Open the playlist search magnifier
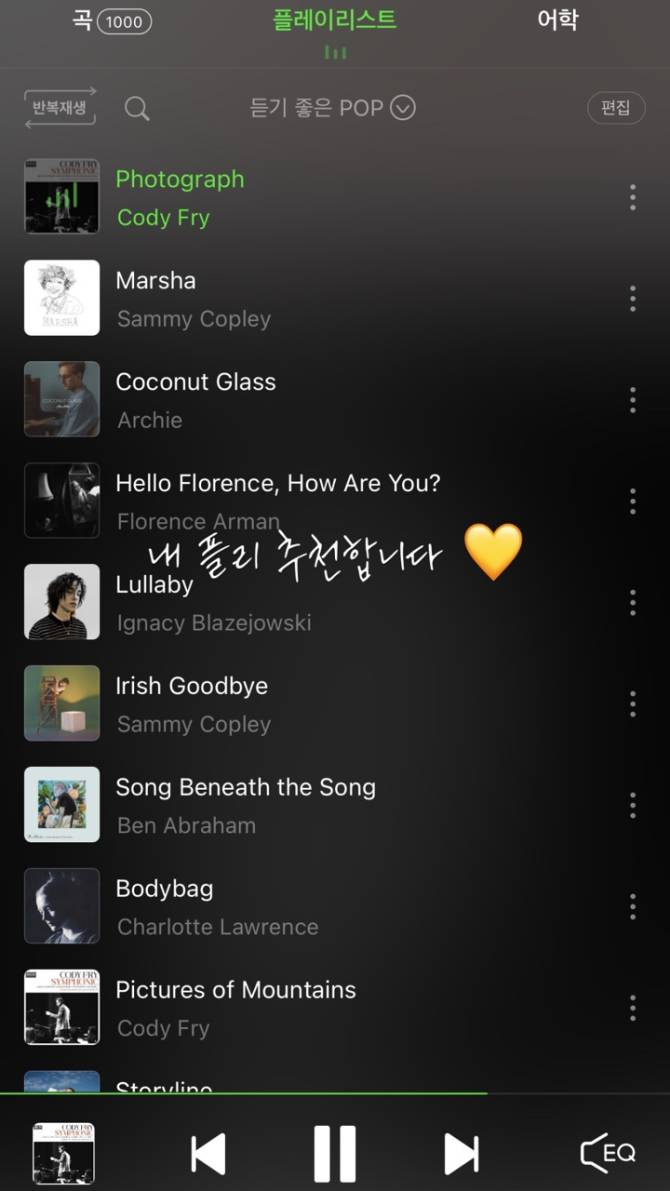Screen dimensions: 670x1191 tap(137, 108)
